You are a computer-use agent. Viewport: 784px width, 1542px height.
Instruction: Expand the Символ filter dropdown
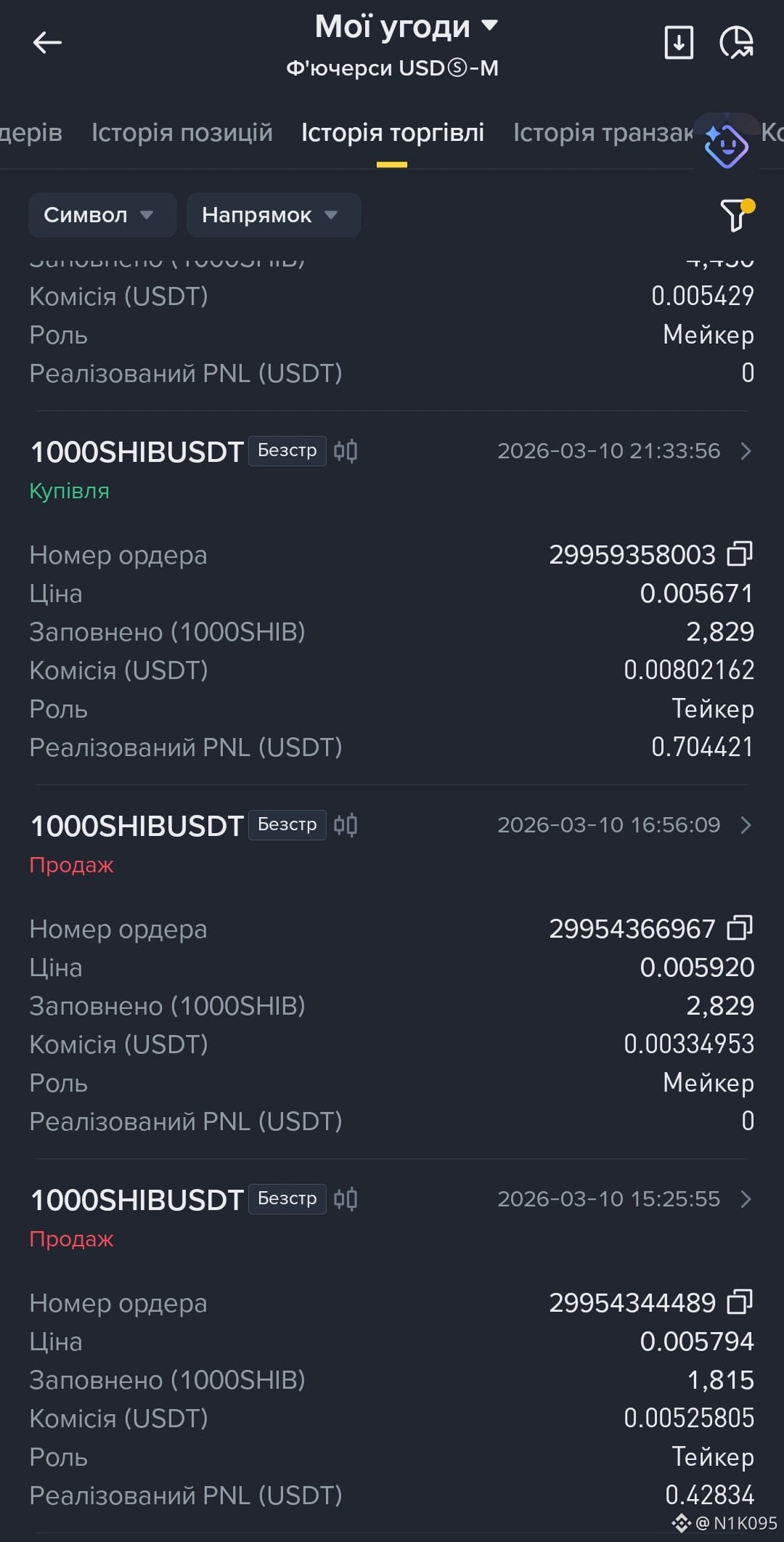click(102, 215)
